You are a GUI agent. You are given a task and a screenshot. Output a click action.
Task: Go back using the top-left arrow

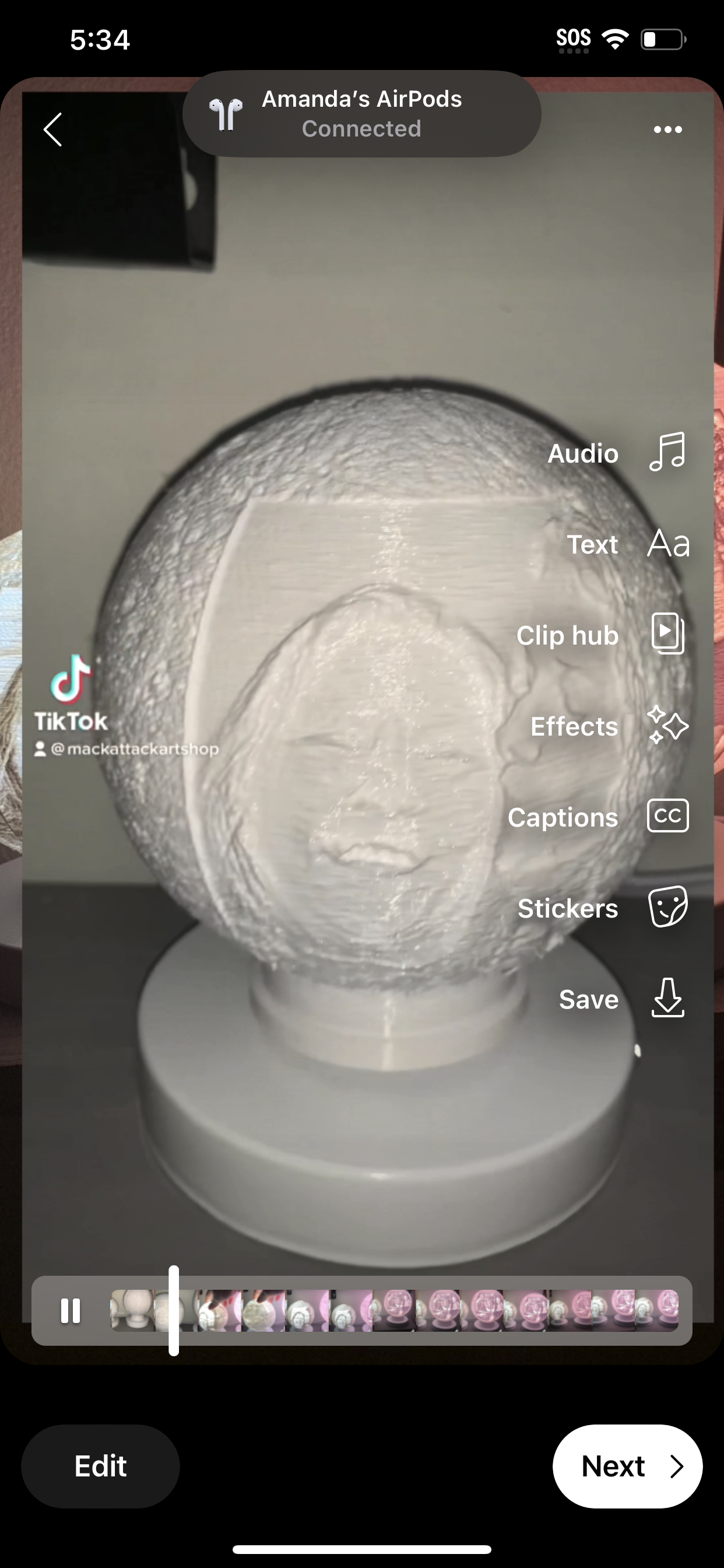(53, 129)
